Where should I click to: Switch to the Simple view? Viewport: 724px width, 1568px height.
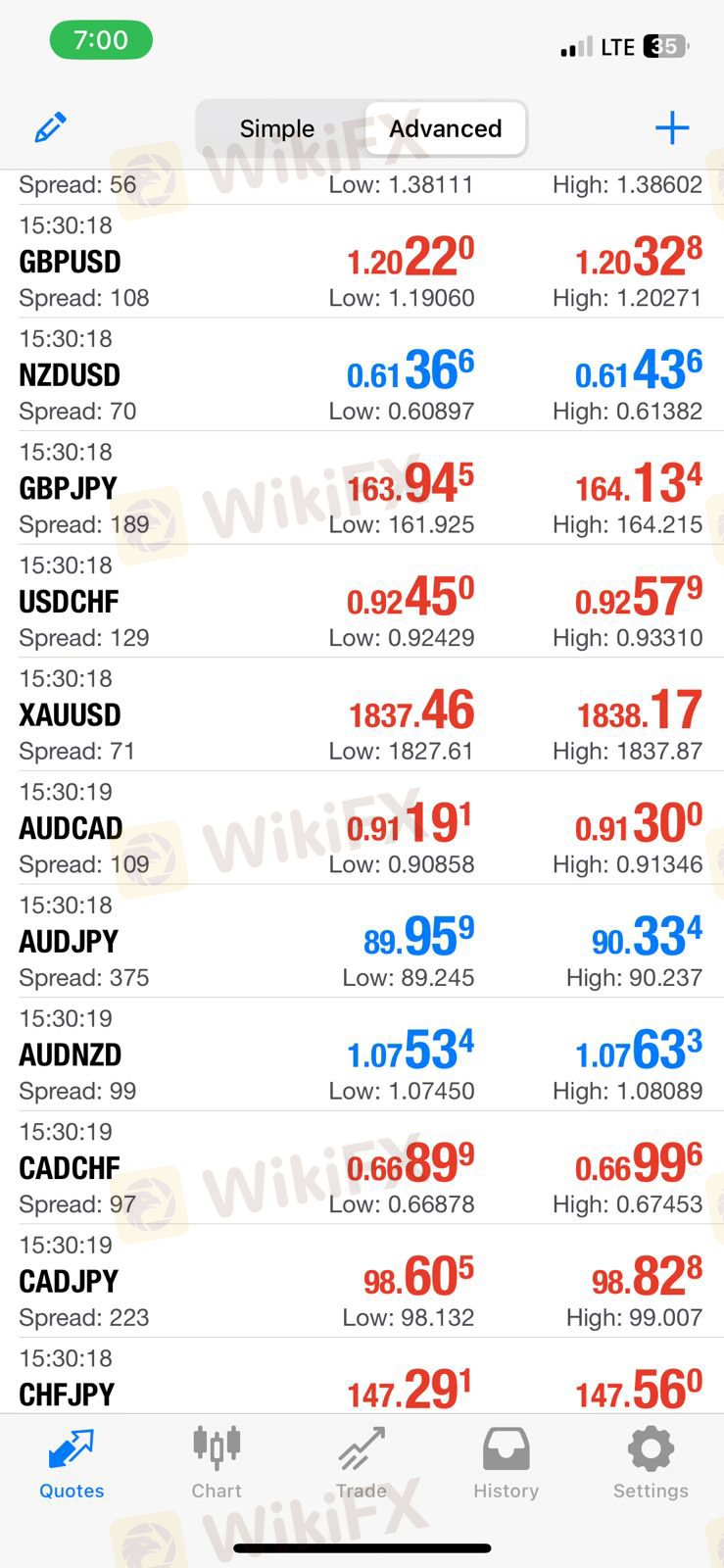point(277,128)
